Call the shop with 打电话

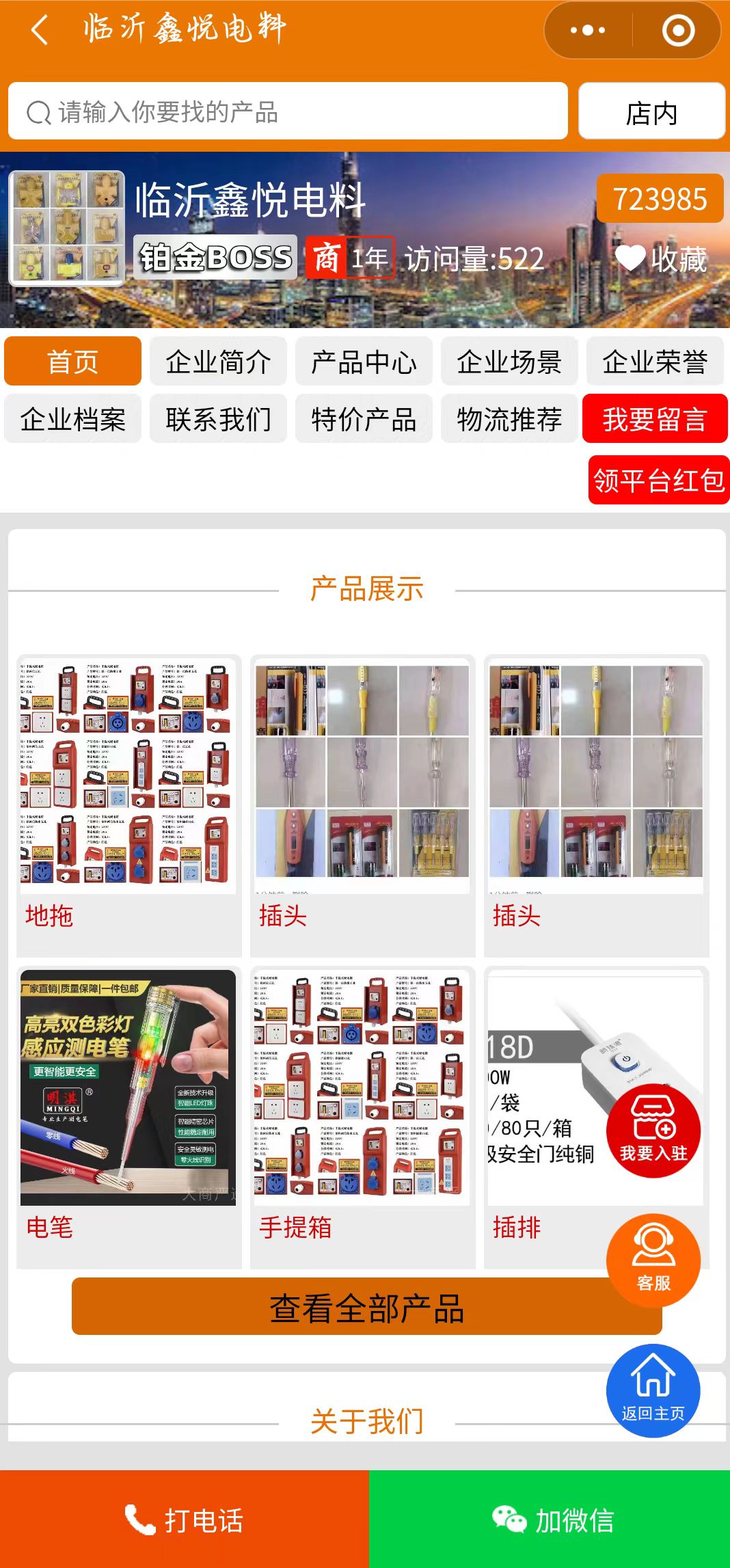coord(184,1520)
